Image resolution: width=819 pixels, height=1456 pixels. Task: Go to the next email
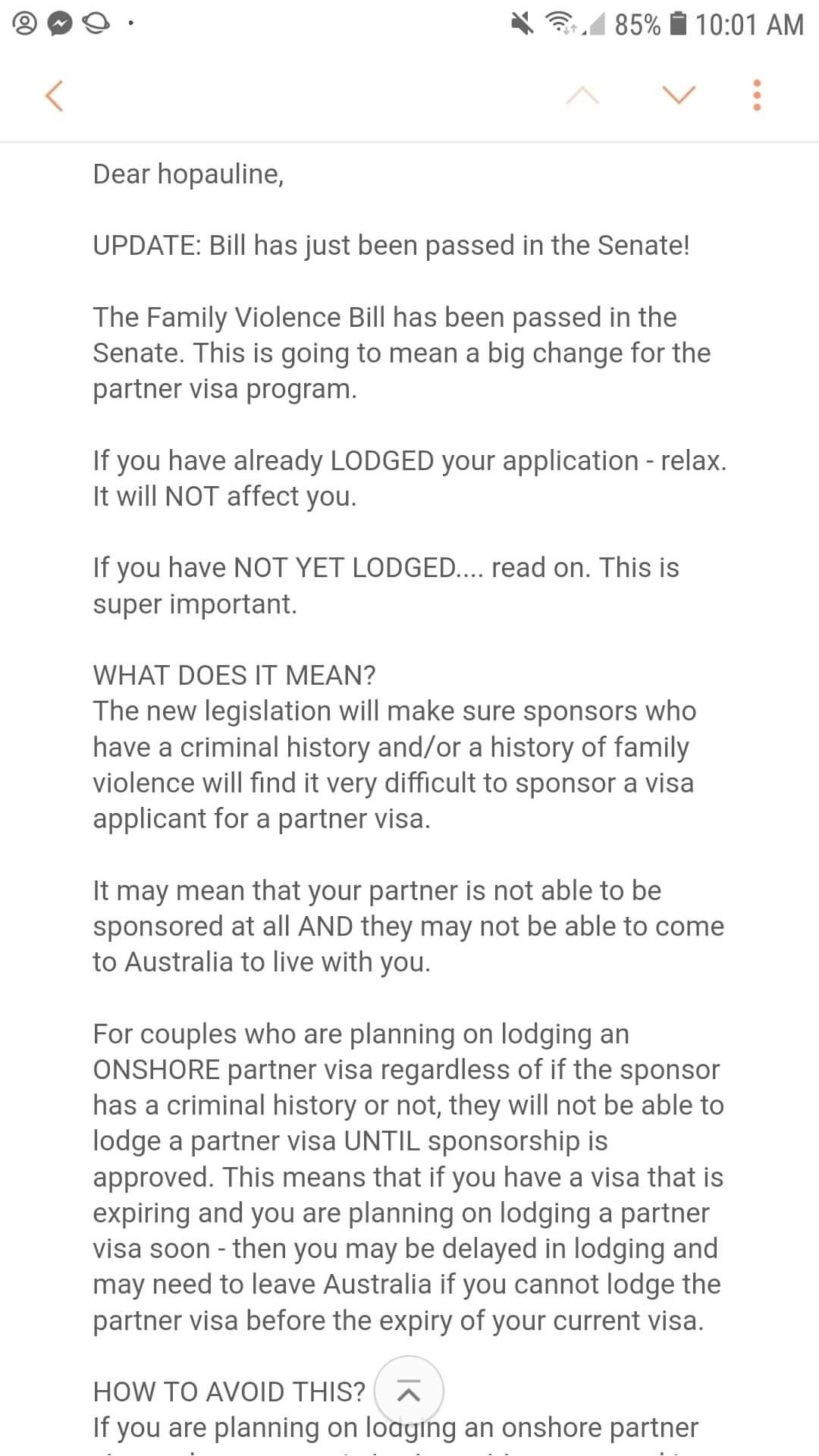pos(679,96)
